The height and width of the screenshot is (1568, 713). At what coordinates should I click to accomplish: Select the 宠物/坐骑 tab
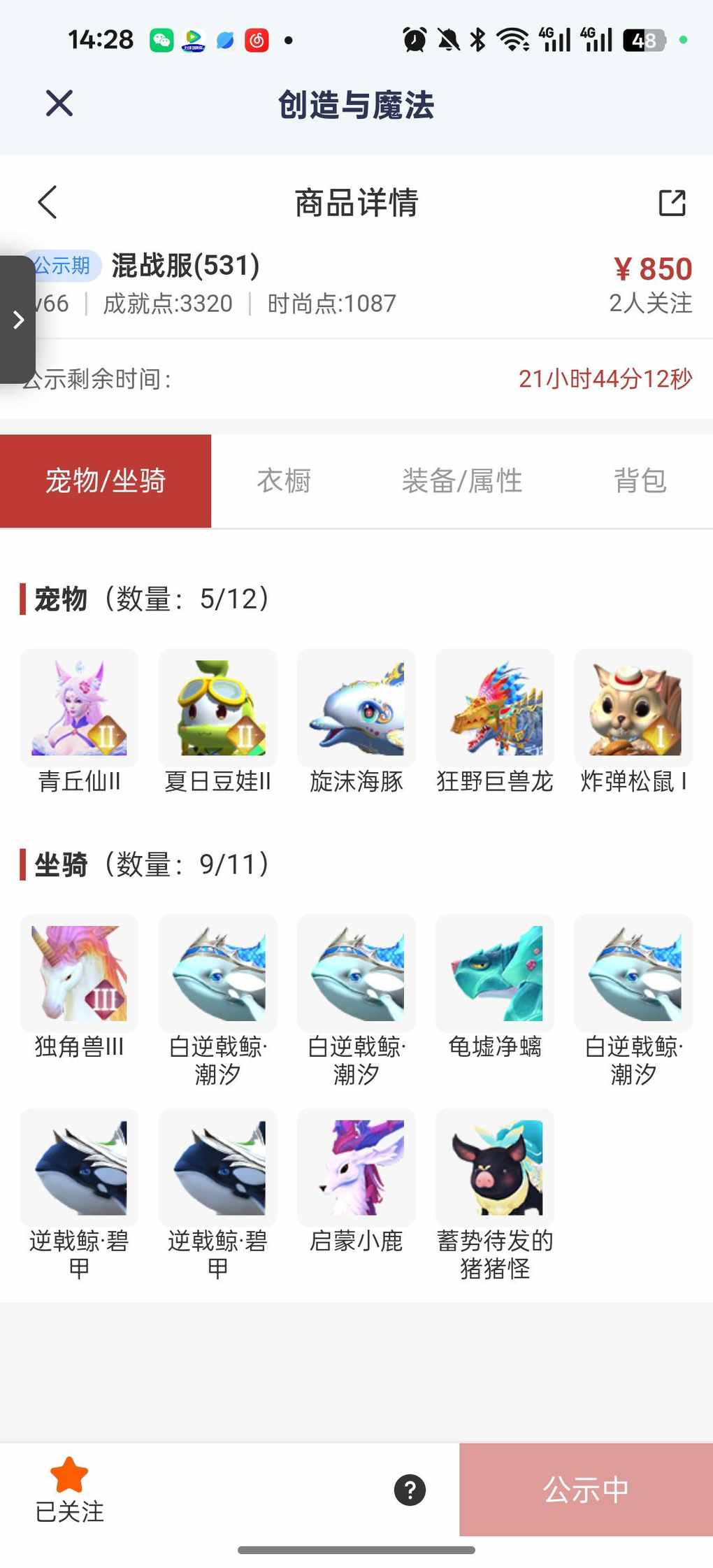point(106,481)
